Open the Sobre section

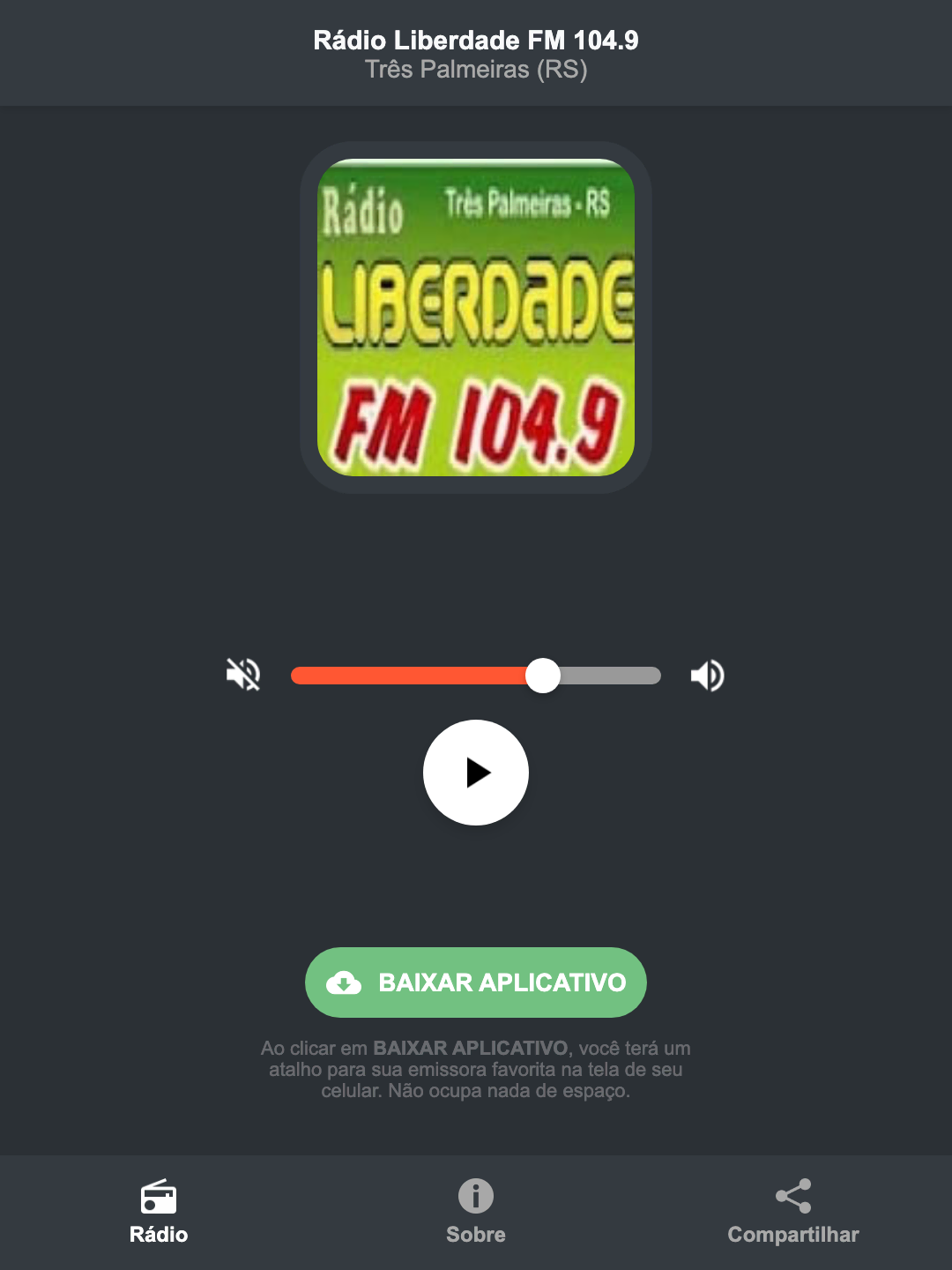tap(476, 1213)
